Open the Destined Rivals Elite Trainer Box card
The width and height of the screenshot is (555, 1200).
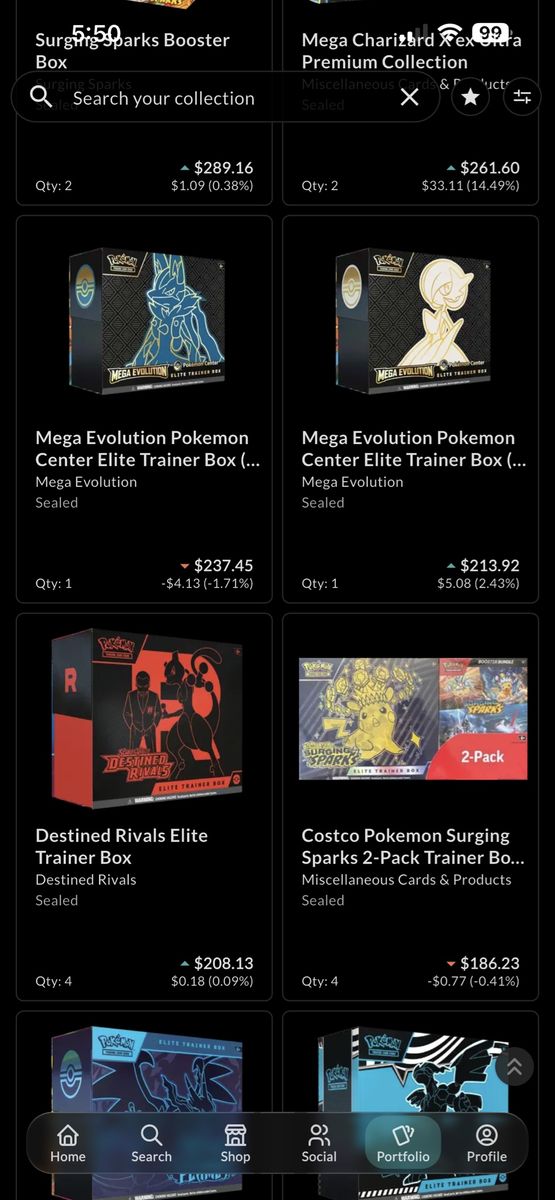pyautogui.click(x=144, y=807)
